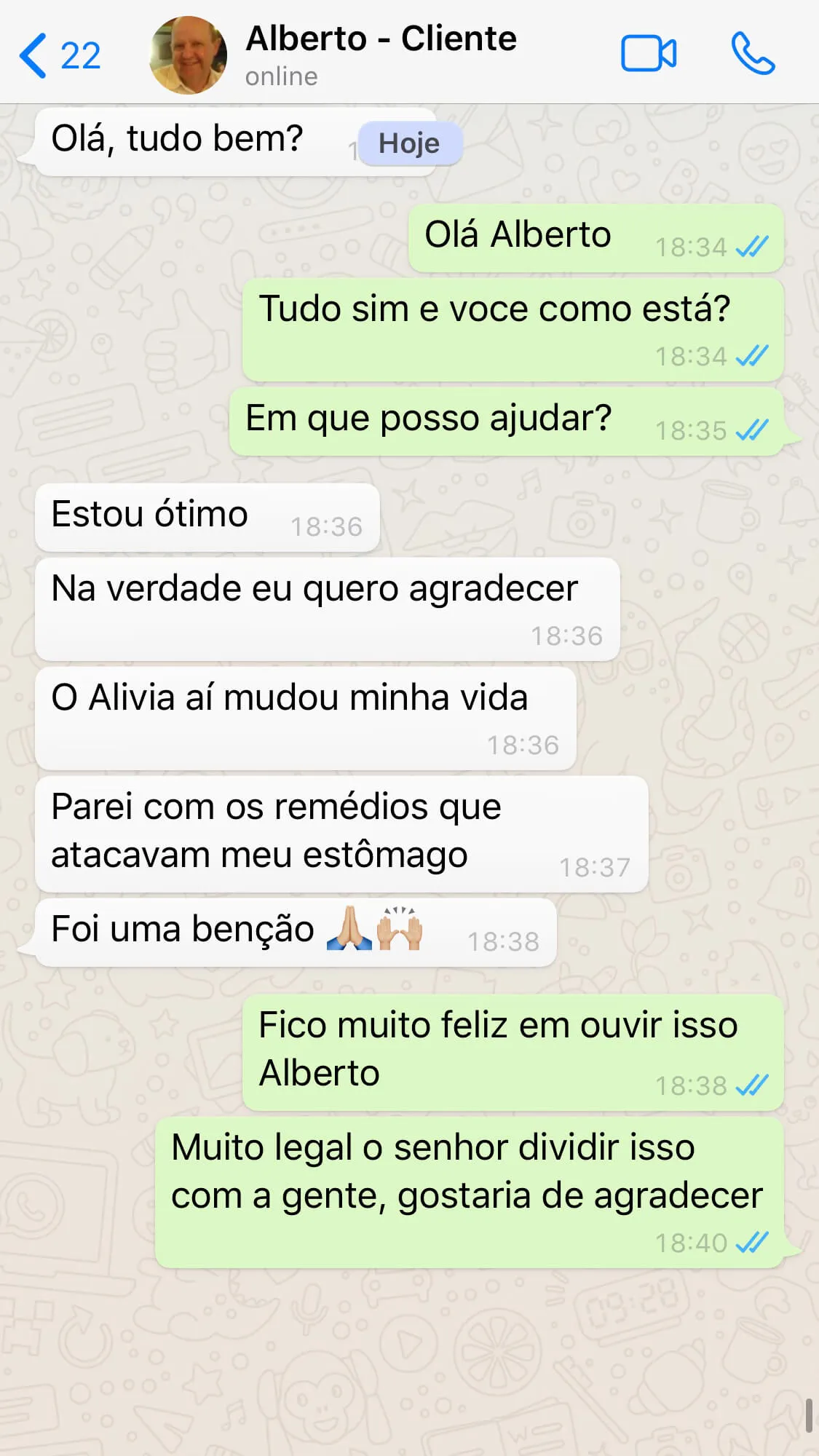Tap the unread count badge showing 22

pyautogui.click(x=80, y=53)
